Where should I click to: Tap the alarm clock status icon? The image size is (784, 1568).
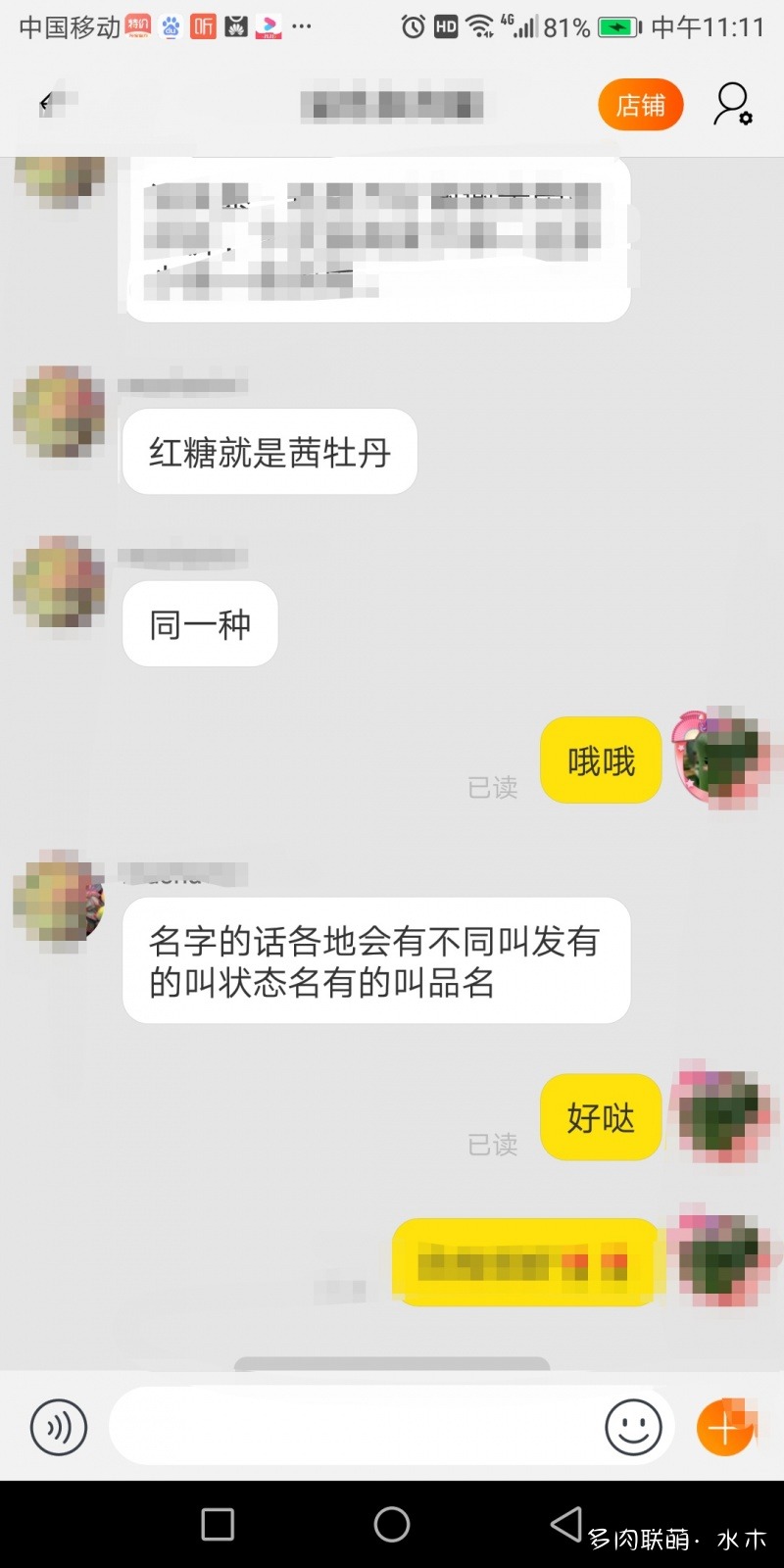[410, 26]
